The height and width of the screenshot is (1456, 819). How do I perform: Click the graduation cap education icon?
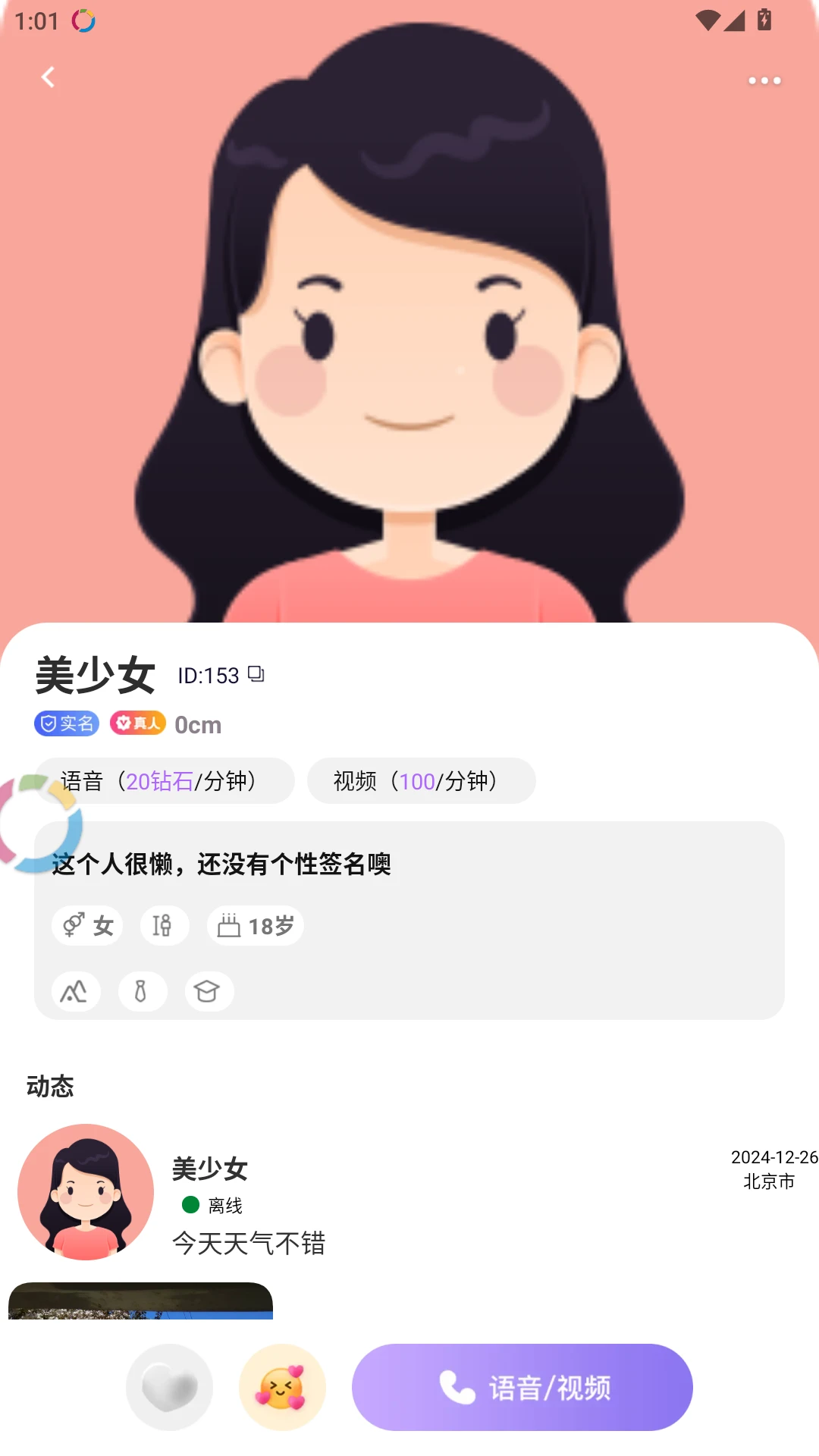pyautogui.click(x=208, y=990)
